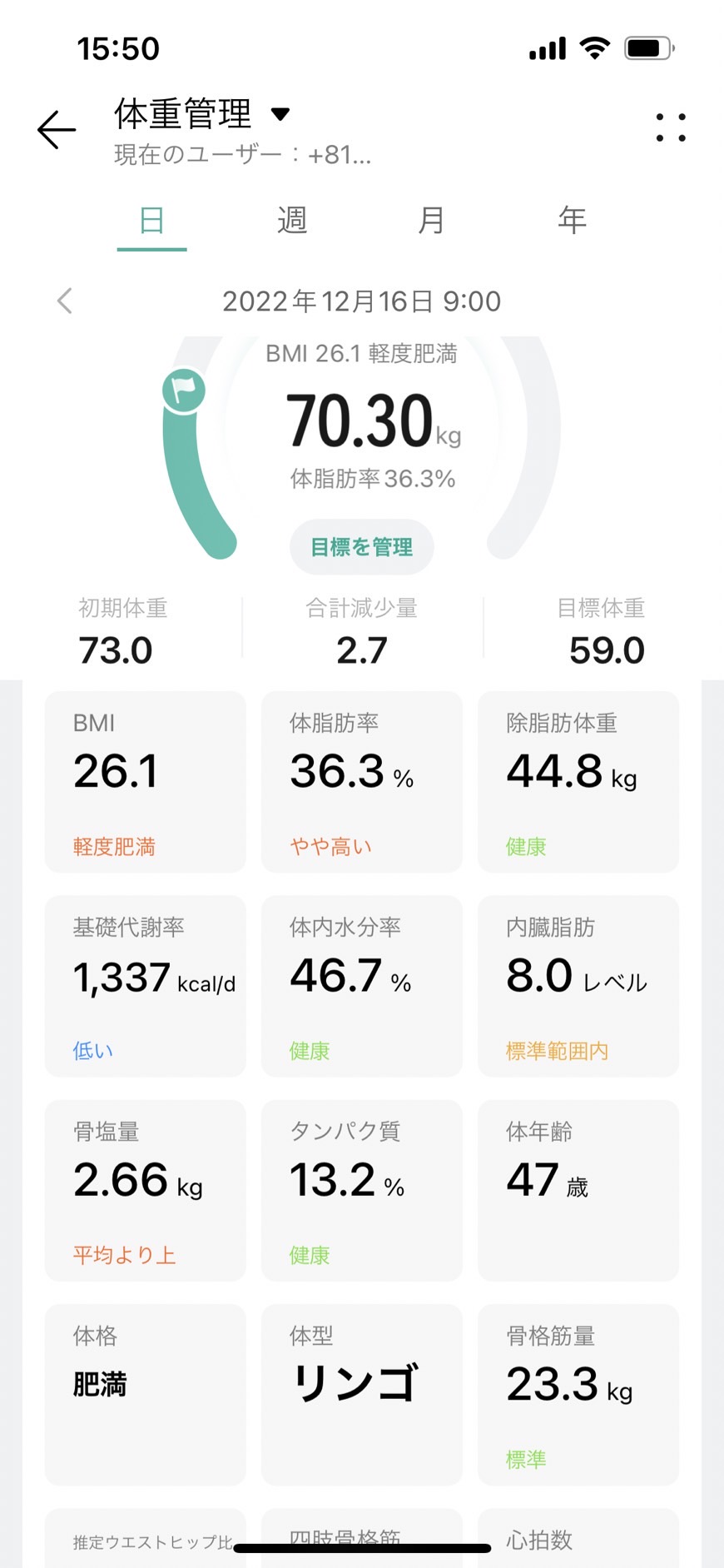View the 体型 リンゴ card
724x1568 pixels.
[362, 1395]
